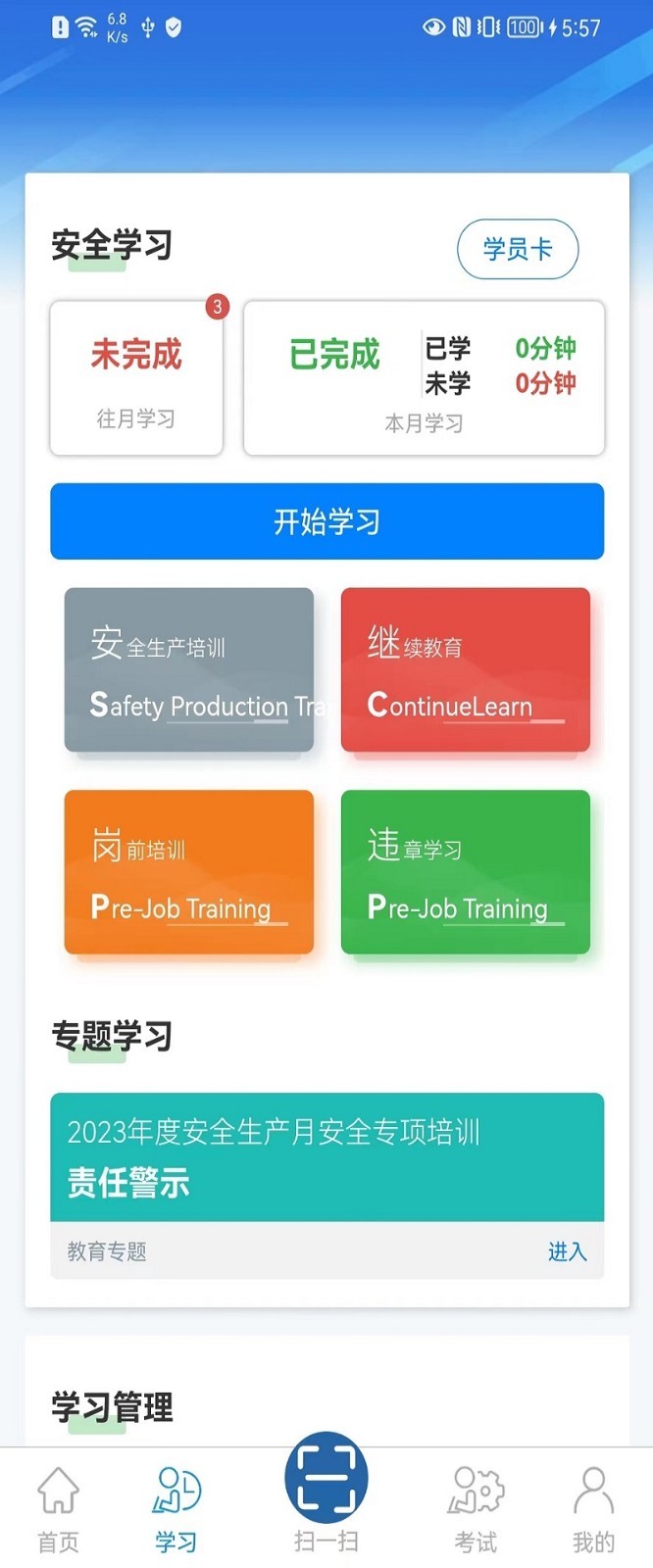The height and width of the screenshot is (1568, 653).
Task: Go to the 考试 tab
Action: point(476,1509)
